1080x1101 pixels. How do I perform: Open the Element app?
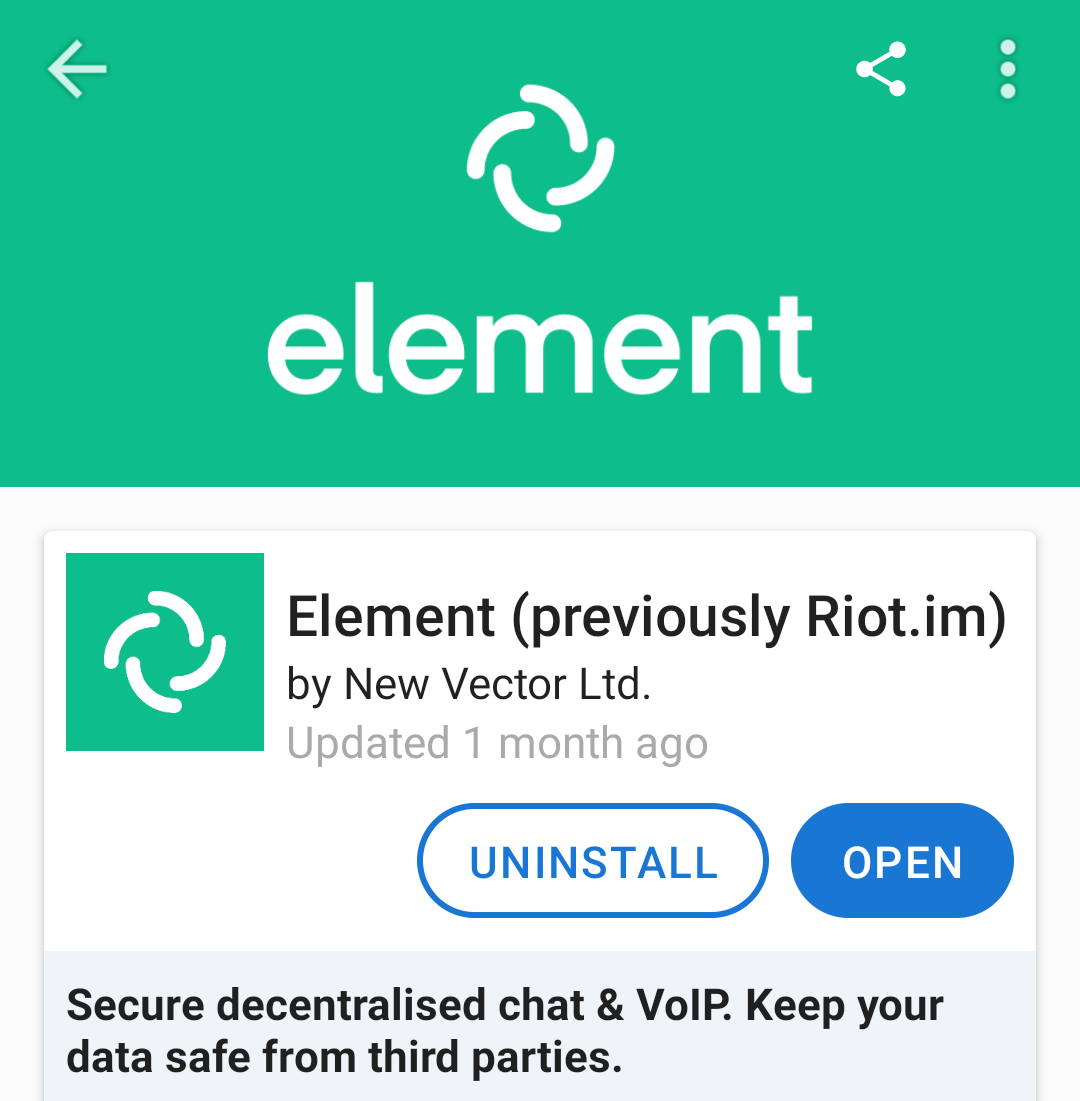[x=902, y=861]
